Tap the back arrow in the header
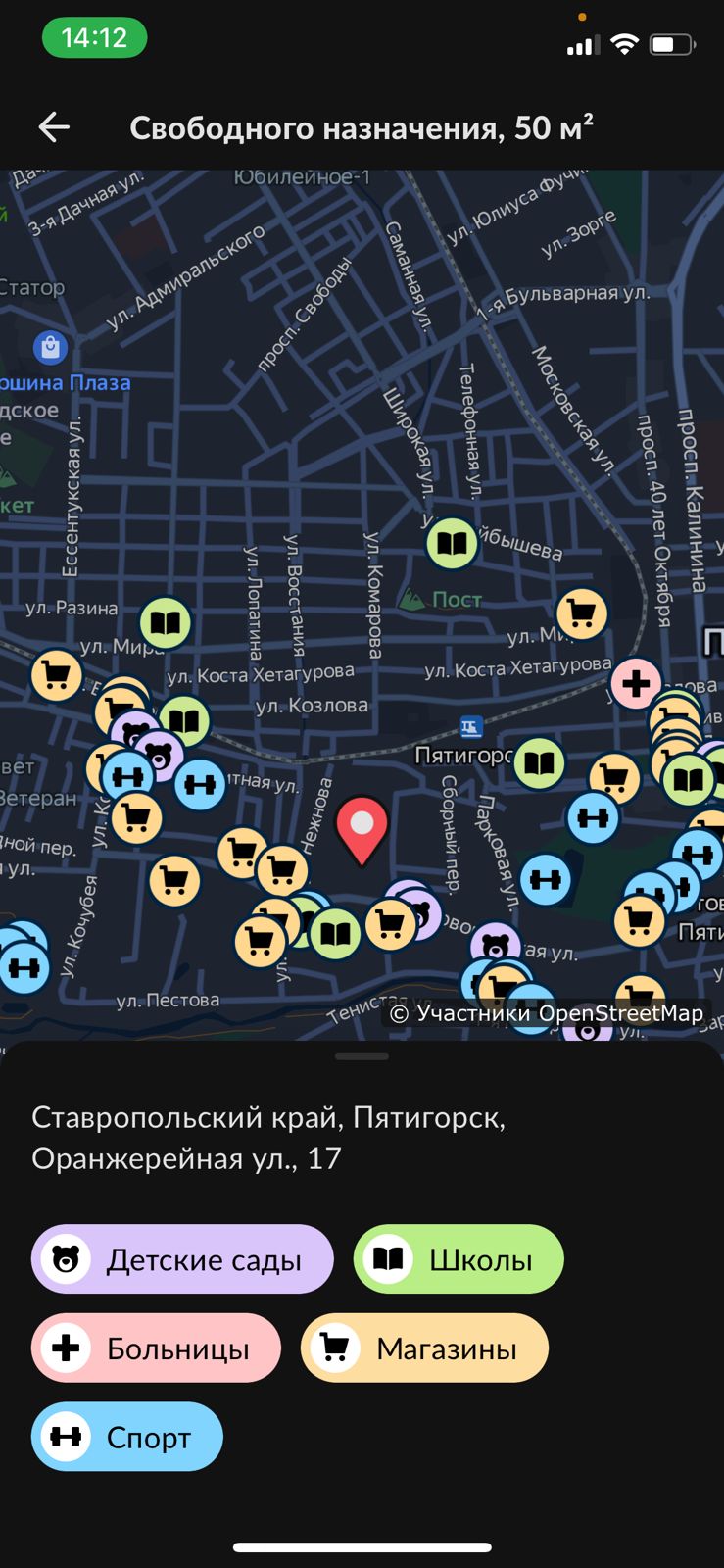Viewport: 724px width, 1568px height. click(54, 125)
